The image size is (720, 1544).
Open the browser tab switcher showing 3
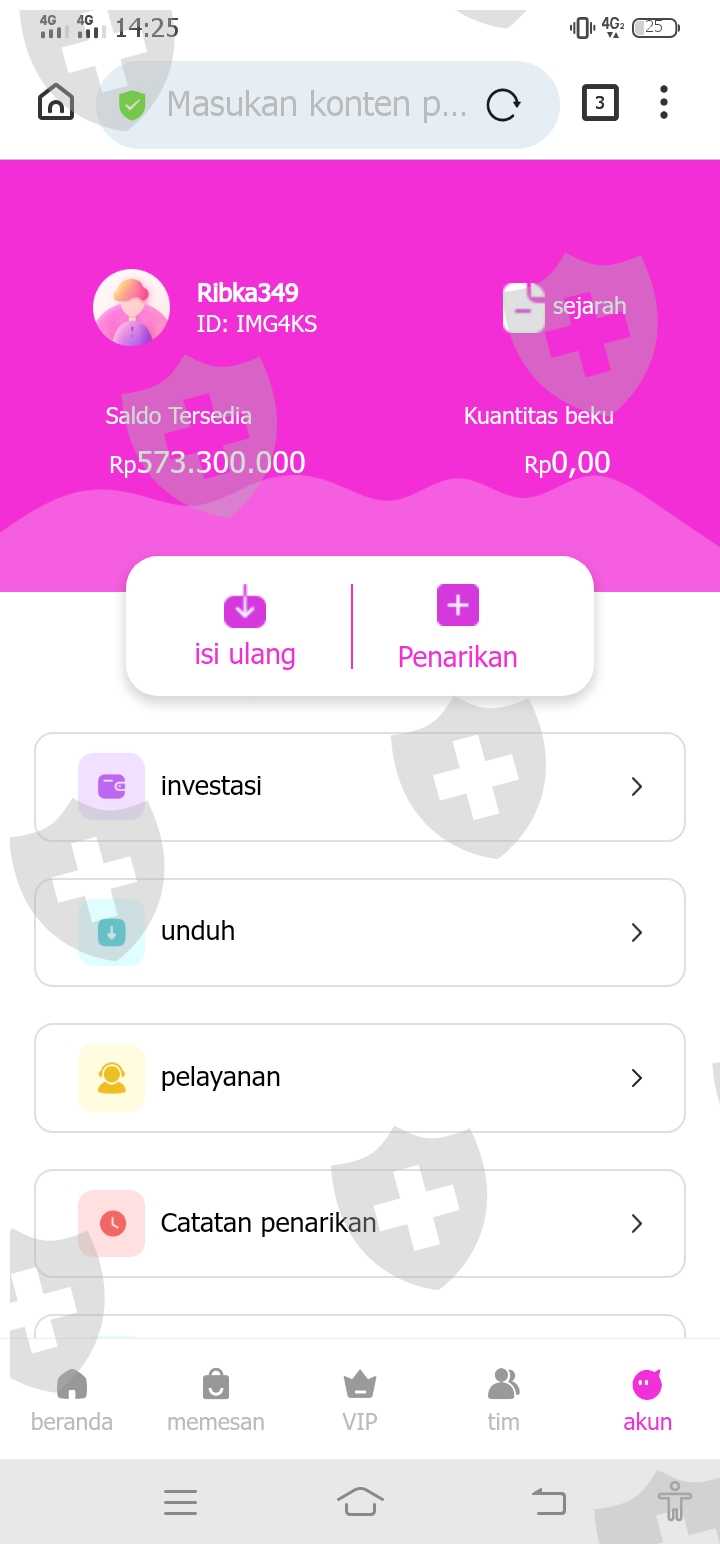(600, 103)
